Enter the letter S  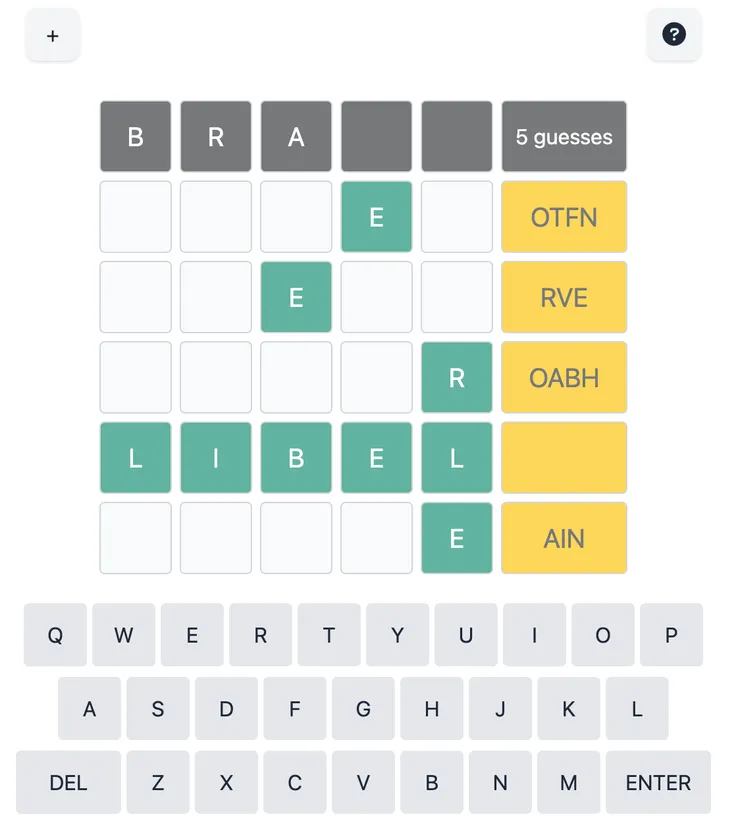coord(158,709)
